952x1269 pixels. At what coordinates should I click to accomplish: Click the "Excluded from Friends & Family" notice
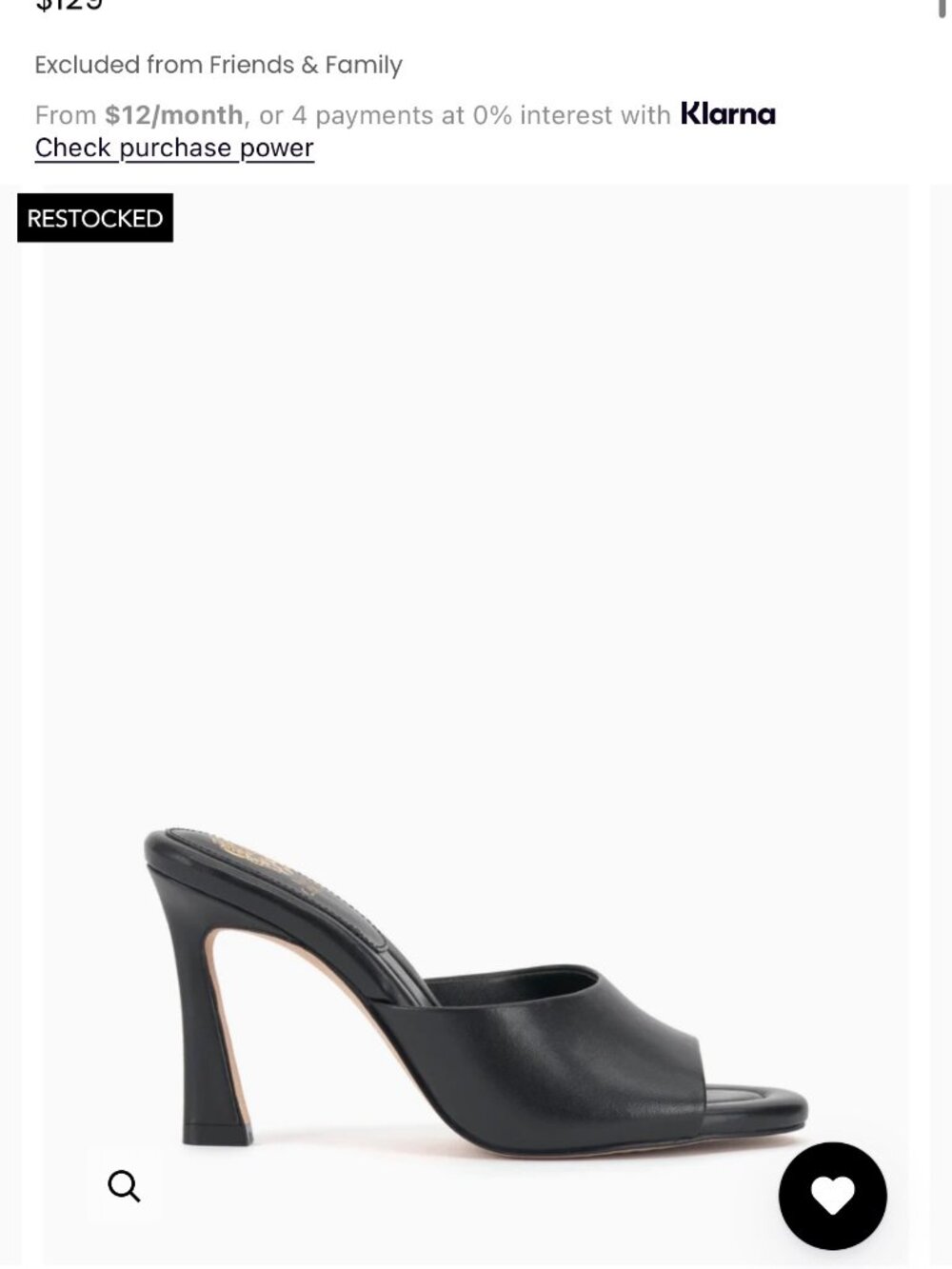[218, 65]
